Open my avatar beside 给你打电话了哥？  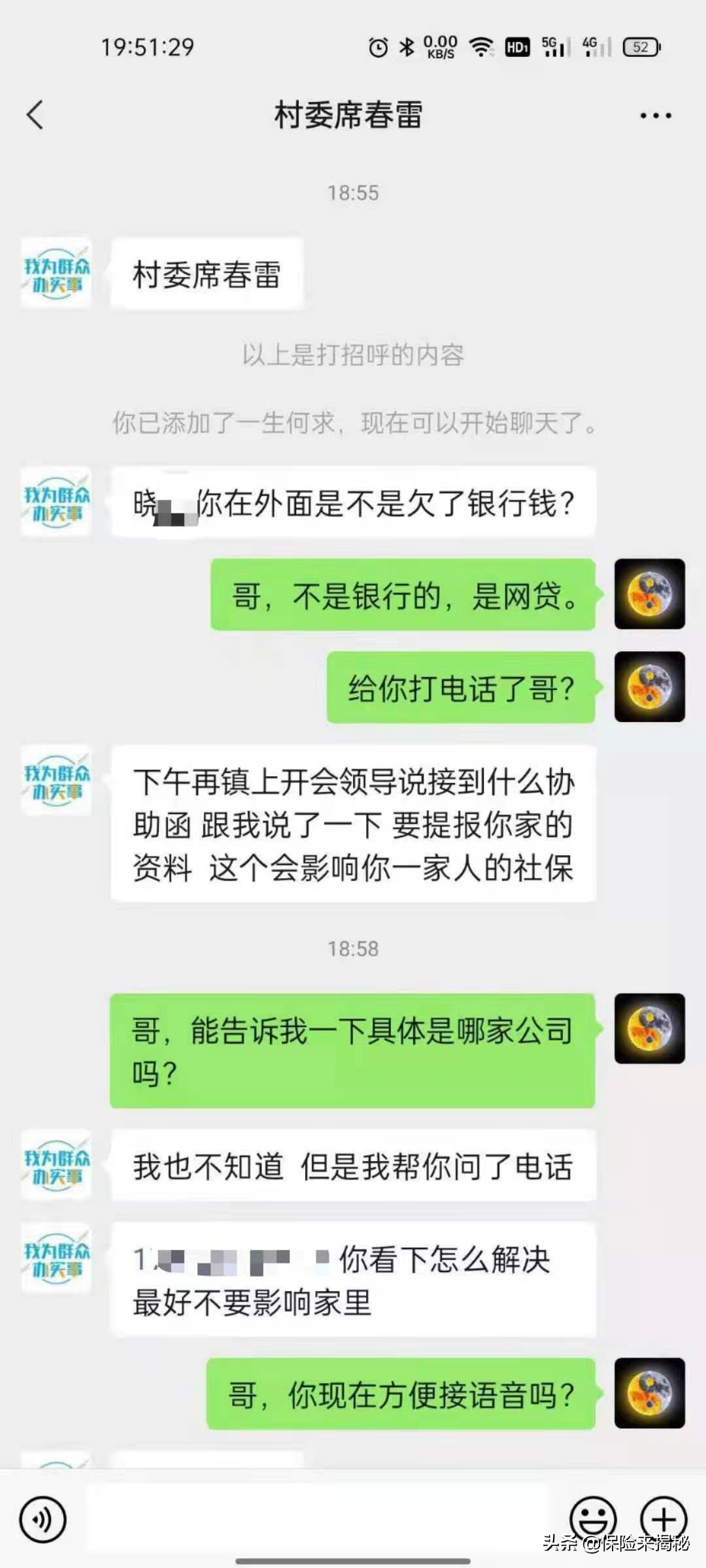(x=649, y=687)
